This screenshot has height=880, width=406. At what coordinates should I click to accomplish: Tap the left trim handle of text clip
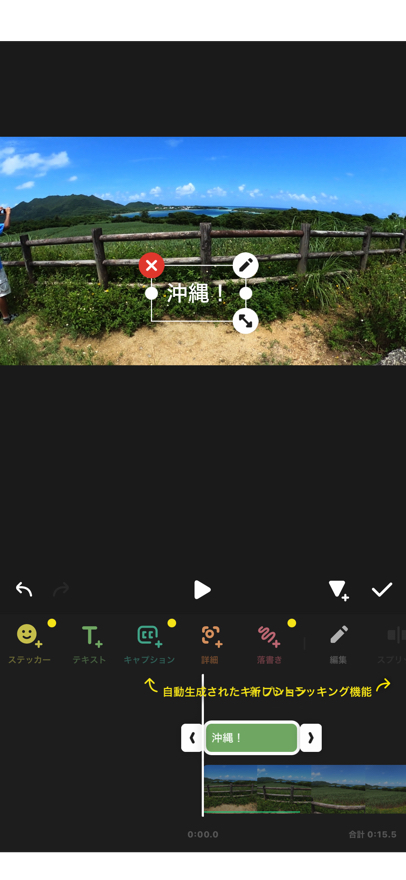point(192,737)
